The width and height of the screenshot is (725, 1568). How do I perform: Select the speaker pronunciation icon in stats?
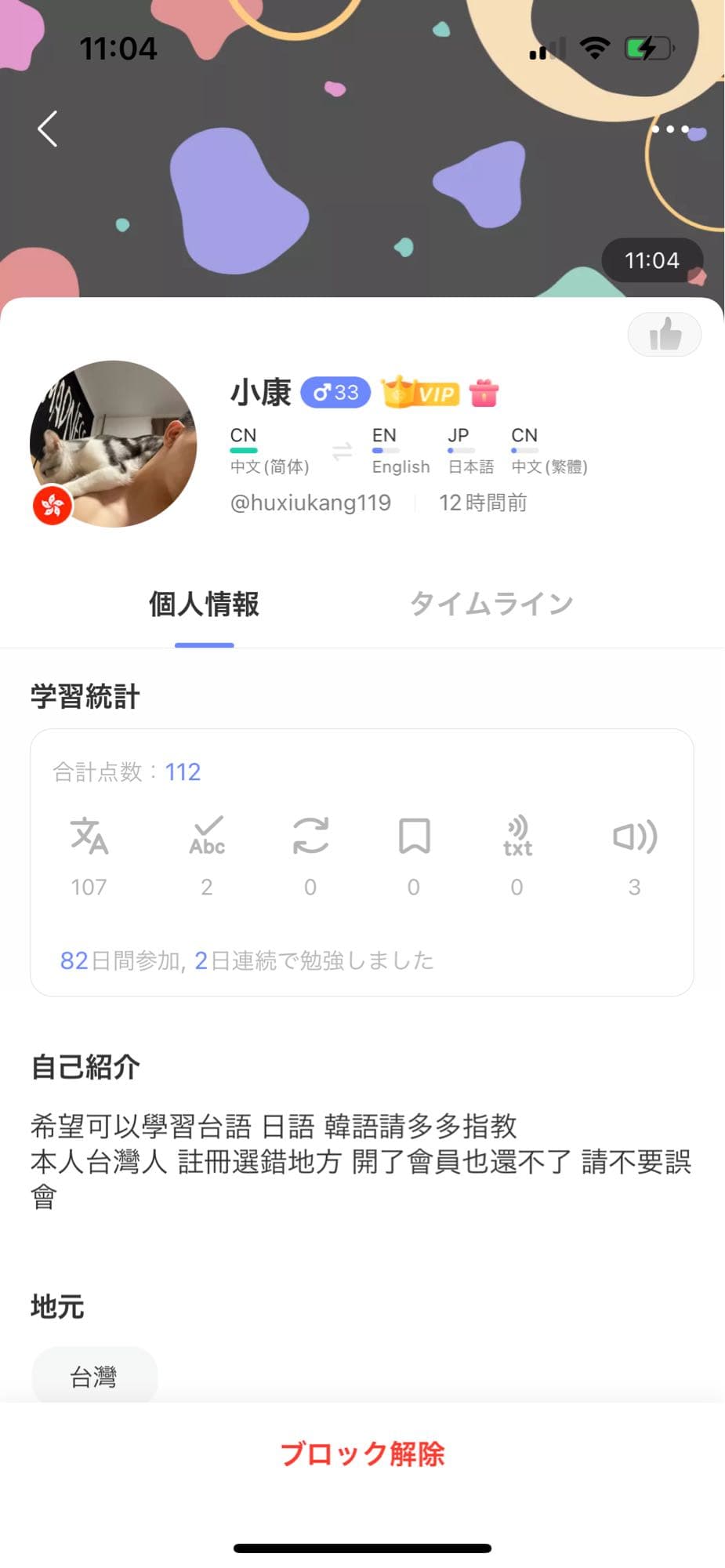(x=634, y=837)
